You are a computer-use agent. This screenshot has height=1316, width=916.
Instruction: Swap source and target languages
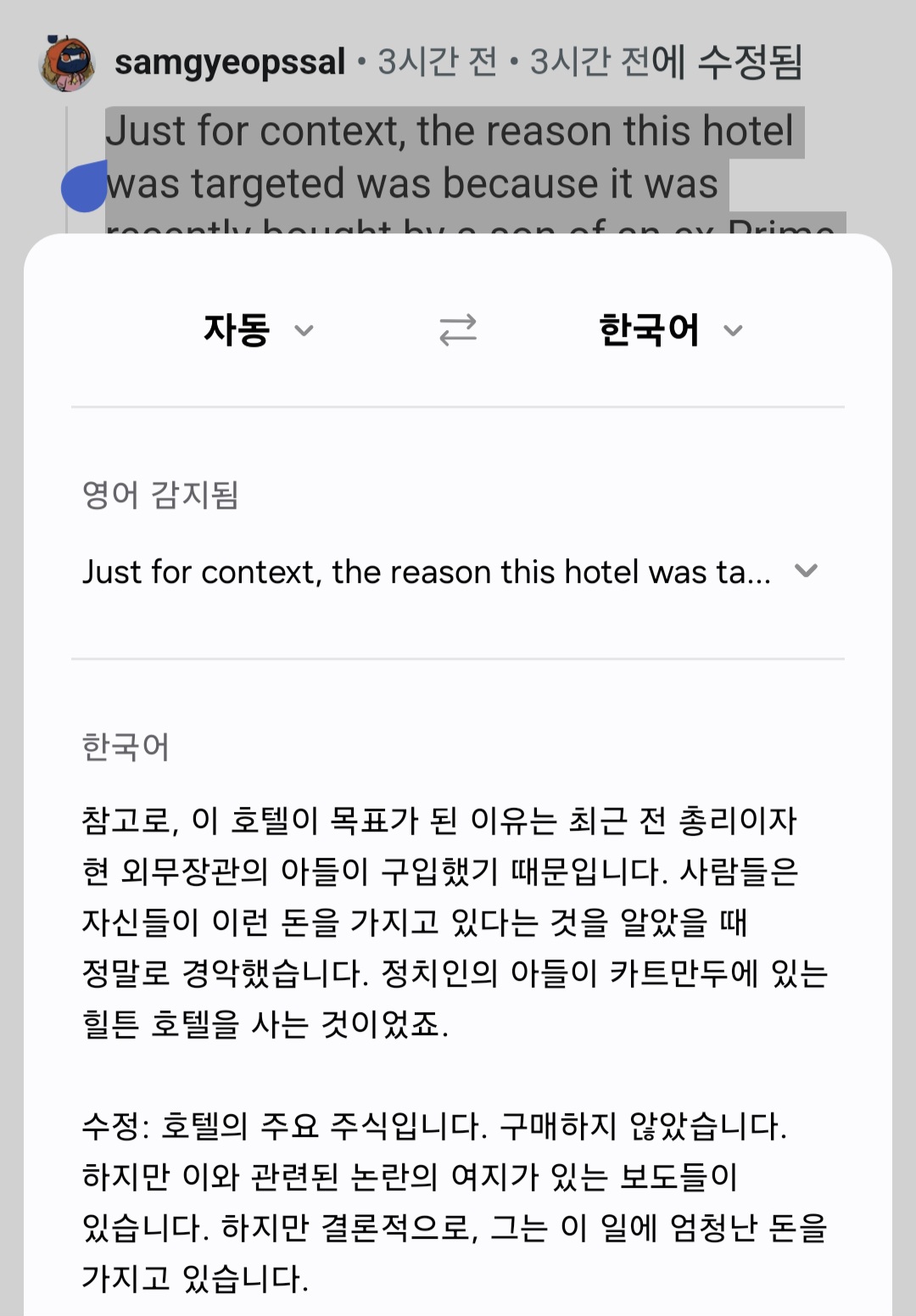[x=458, y=330]
